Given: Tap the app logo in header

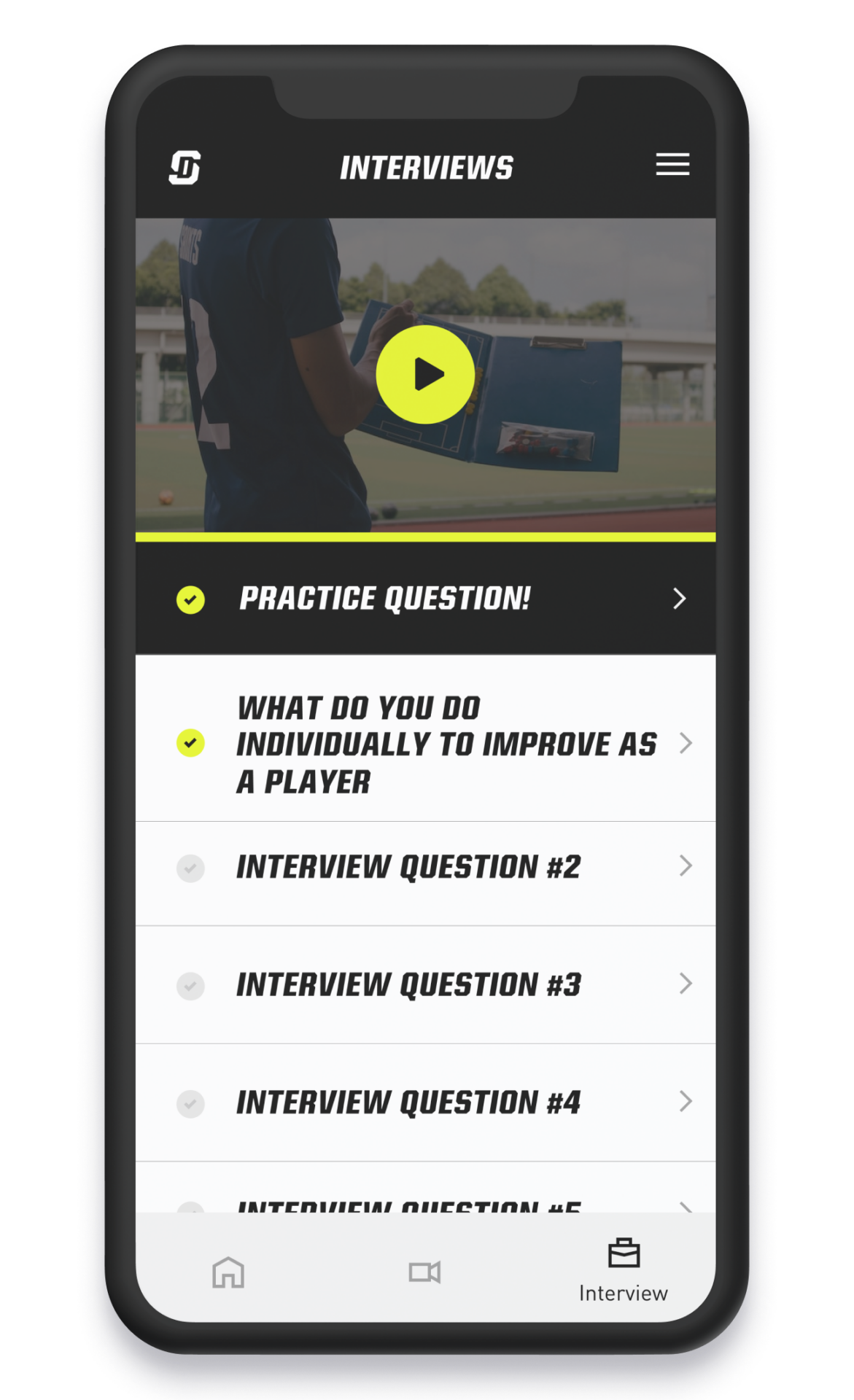Looking at the screenshot, I should pos(185,168).
